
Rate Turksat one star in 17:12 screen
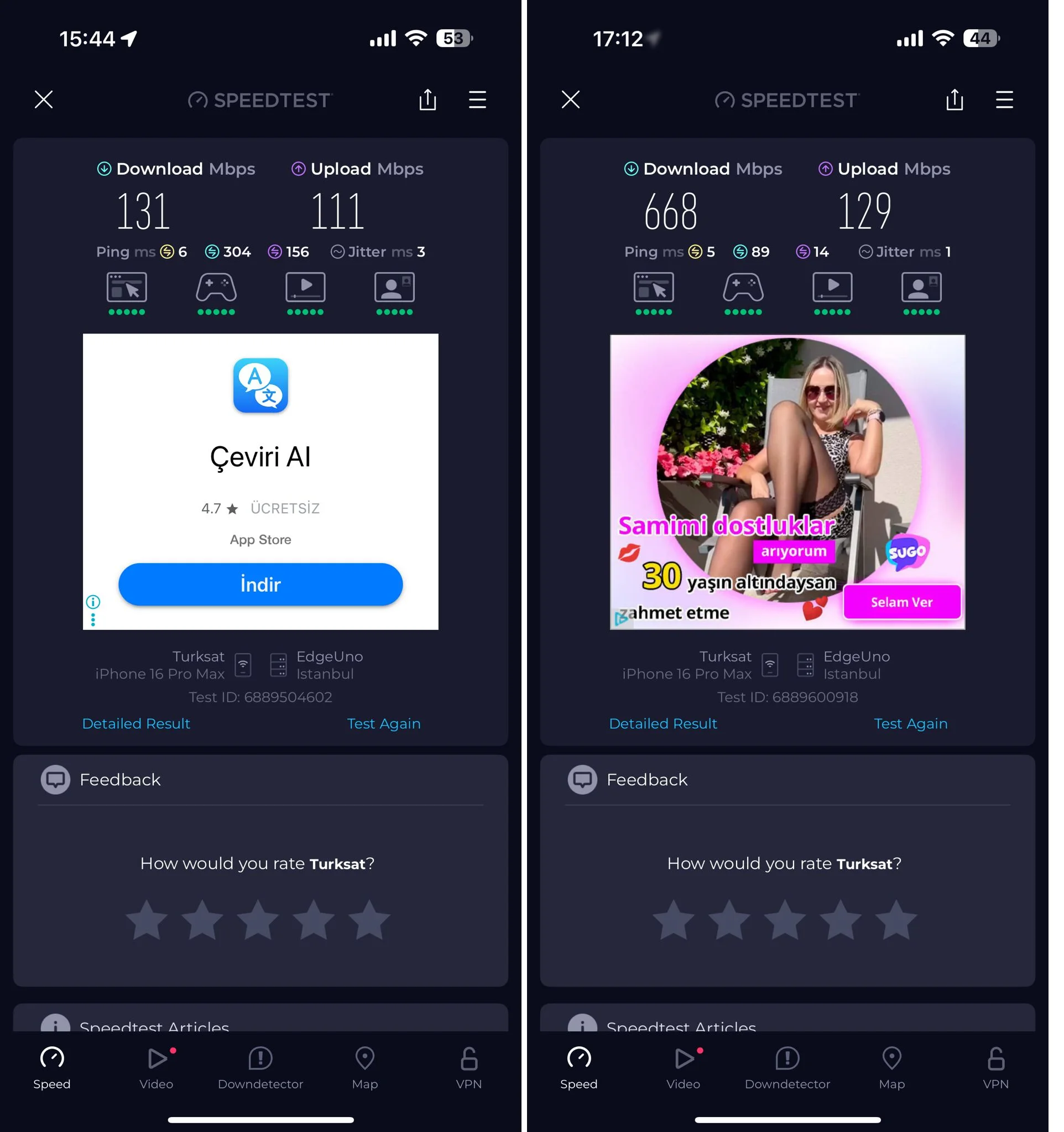(673, 920)
